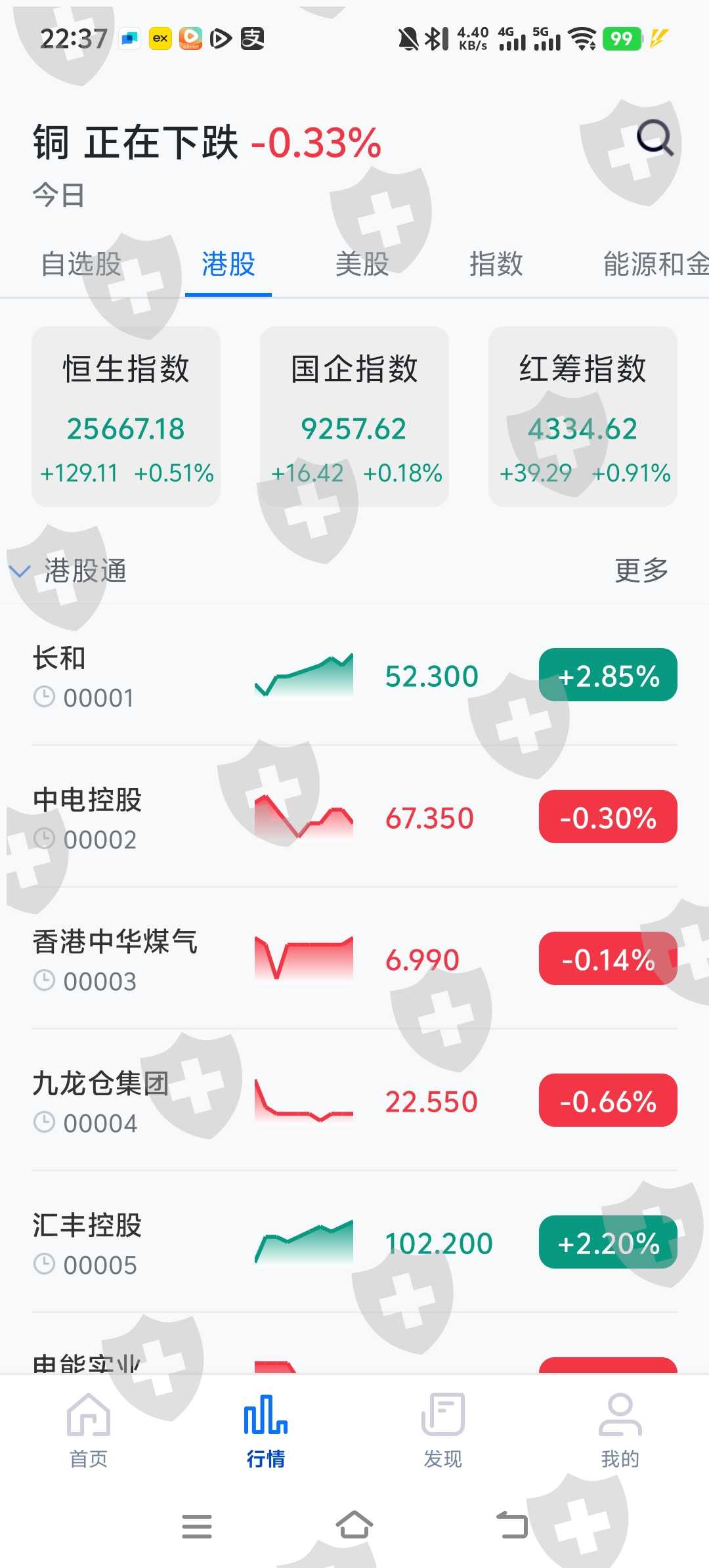Open the search magnifier icon
This screenshot has height=1568, width=709.
click(x=655, y=139)
